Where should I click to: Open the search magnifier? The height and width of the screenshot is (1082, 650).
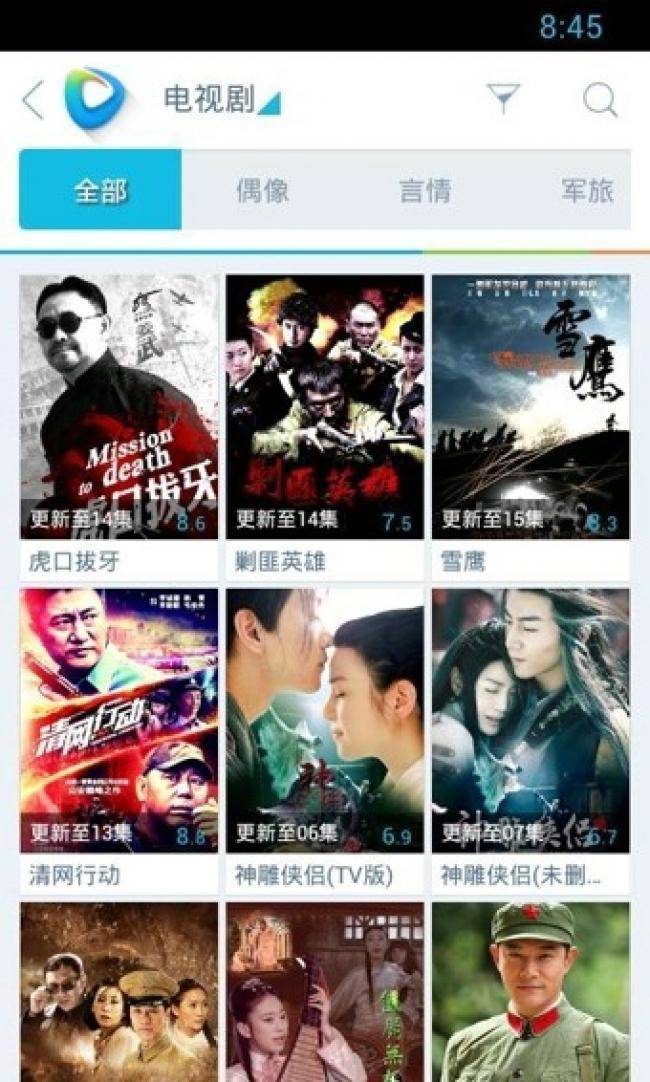coord(600,100)
